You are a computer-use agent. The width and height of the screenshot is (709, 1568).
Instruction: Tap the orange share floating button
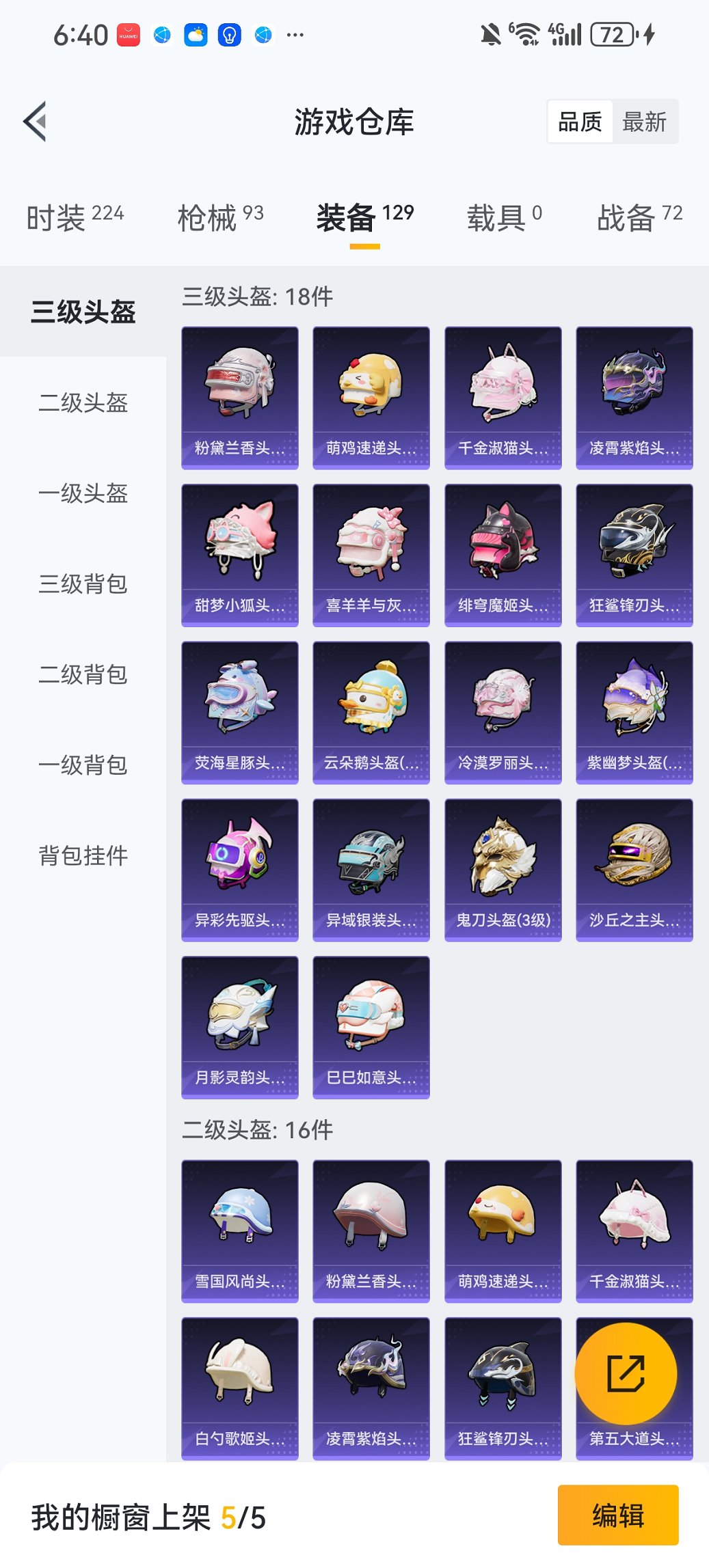[x=626, y=1374]
